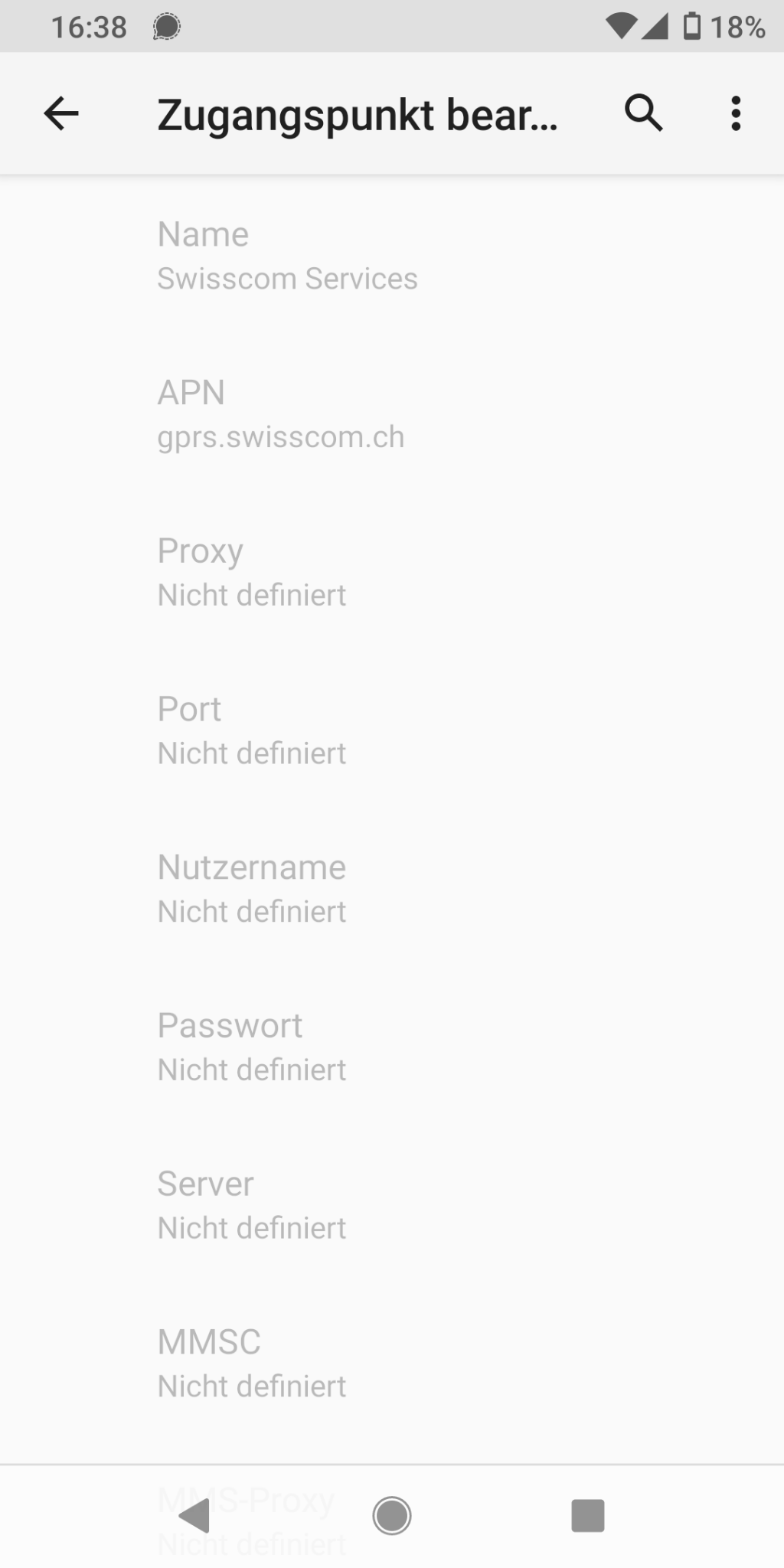Open the APN setting row
This screenshot has width=784, height=1568.
pos(392,414)
